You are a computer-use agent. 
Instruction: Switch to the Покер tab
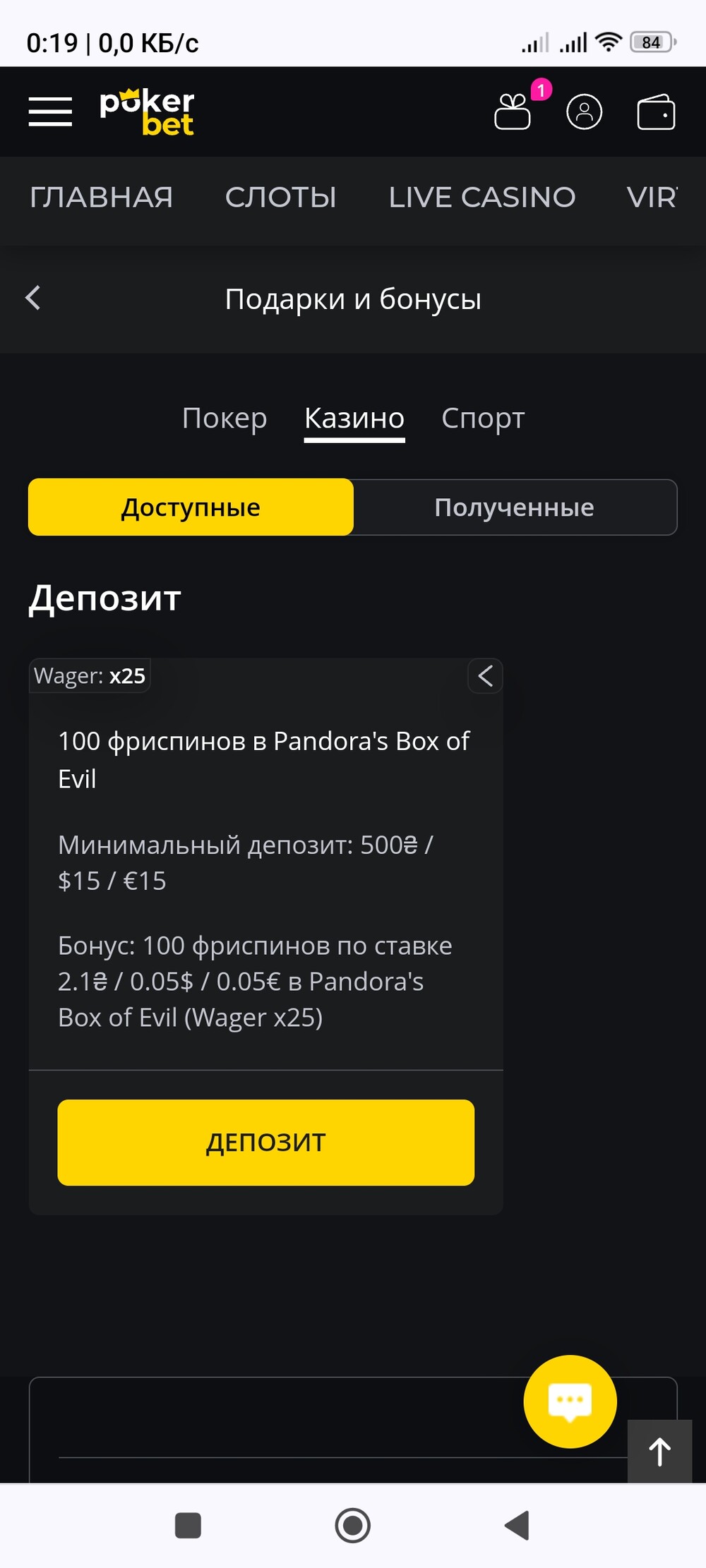225,418
